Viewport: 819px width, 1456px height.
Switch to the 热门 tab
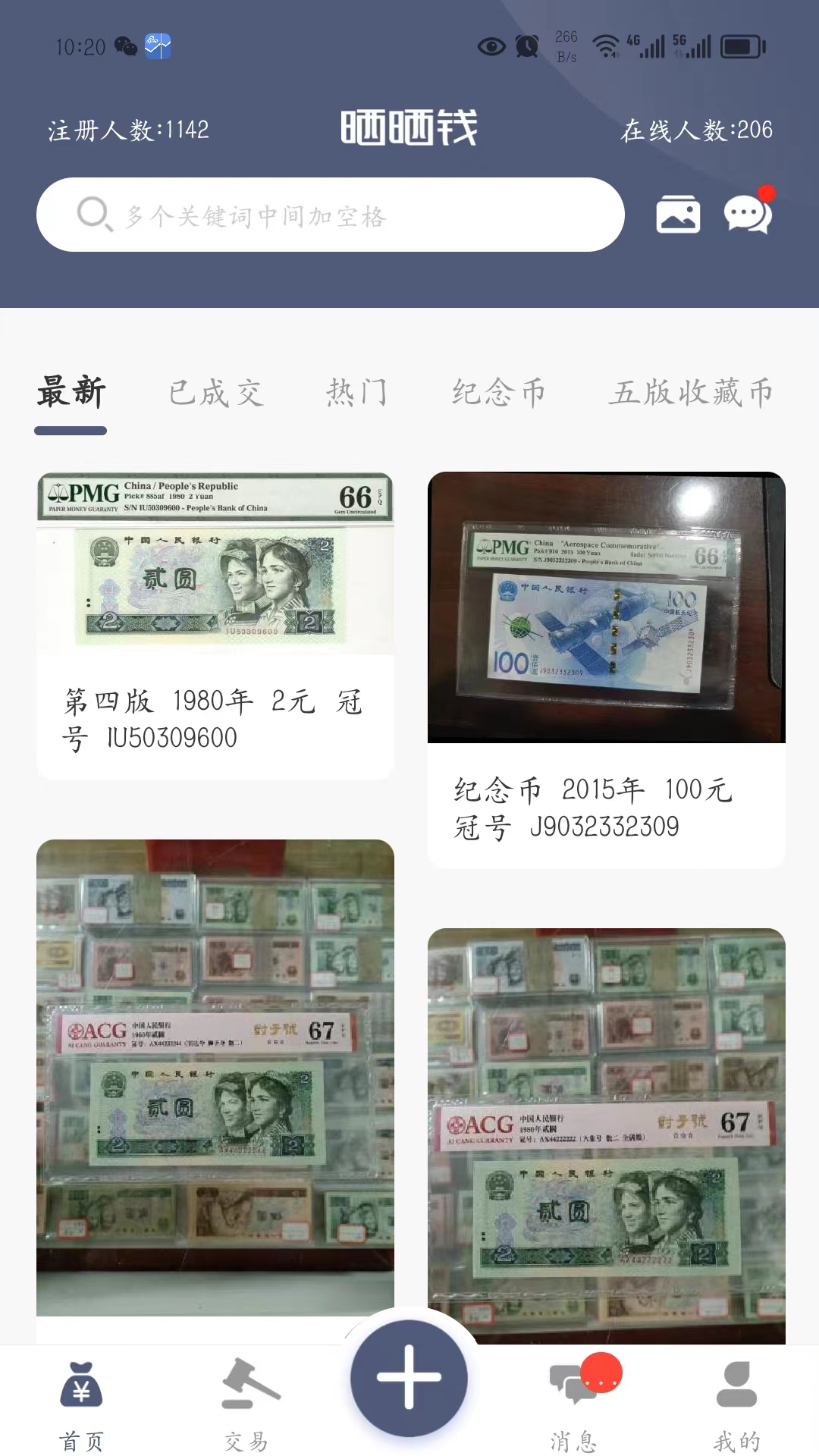(356, 393)
